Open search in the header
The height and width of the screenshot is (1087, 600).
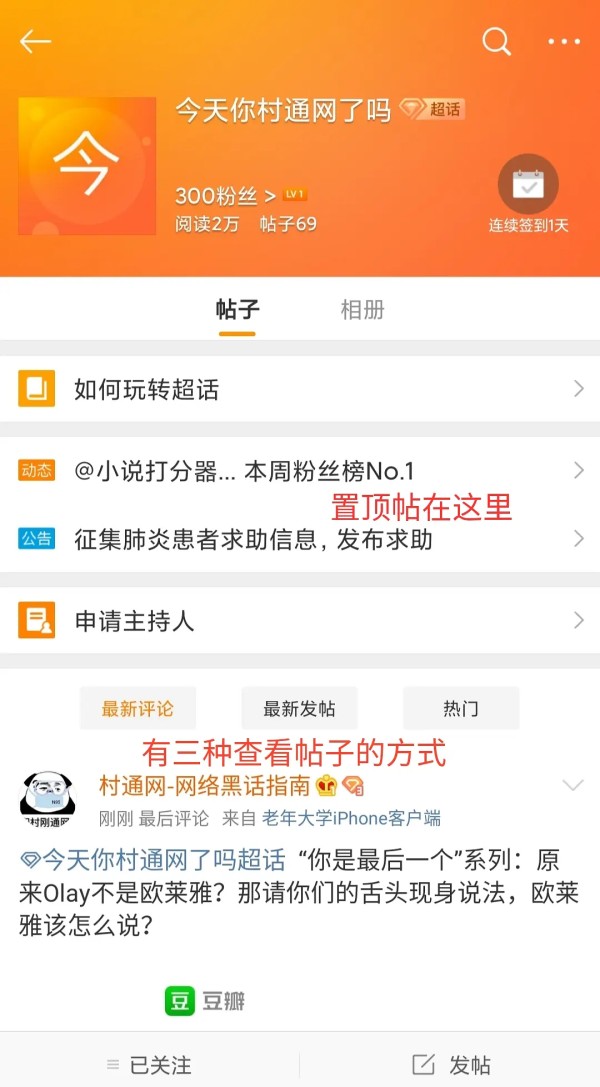[496, 42]
